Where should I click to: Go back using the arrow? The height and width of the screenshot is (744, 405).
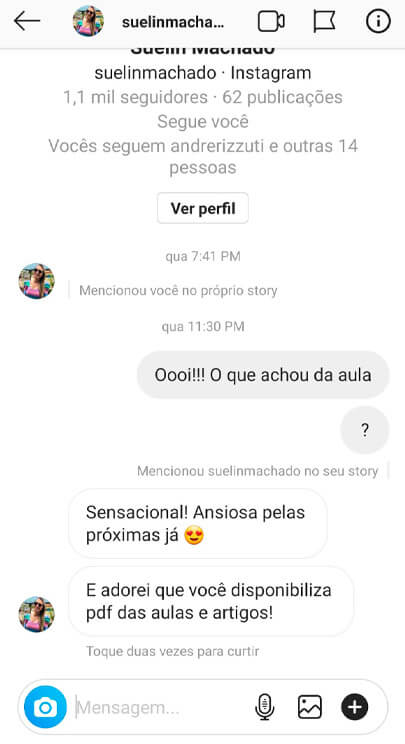pyautogui.click(x=27, y=21)
